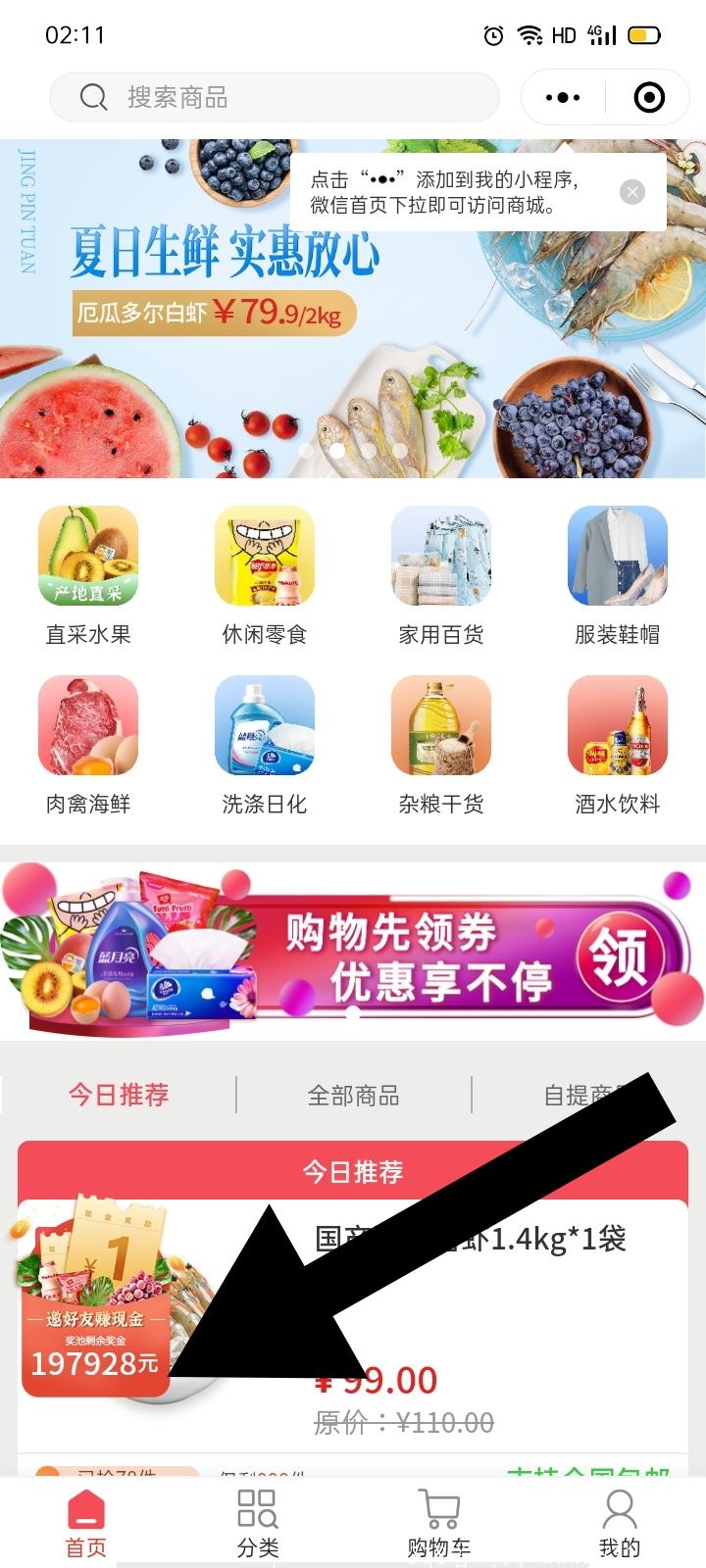Image resolution: width=706 pixels, height=1568 pixels.
Task: Open the 邀好友赚现金 floating promo
Action: pyautogui.click(x=95, y=1296)
